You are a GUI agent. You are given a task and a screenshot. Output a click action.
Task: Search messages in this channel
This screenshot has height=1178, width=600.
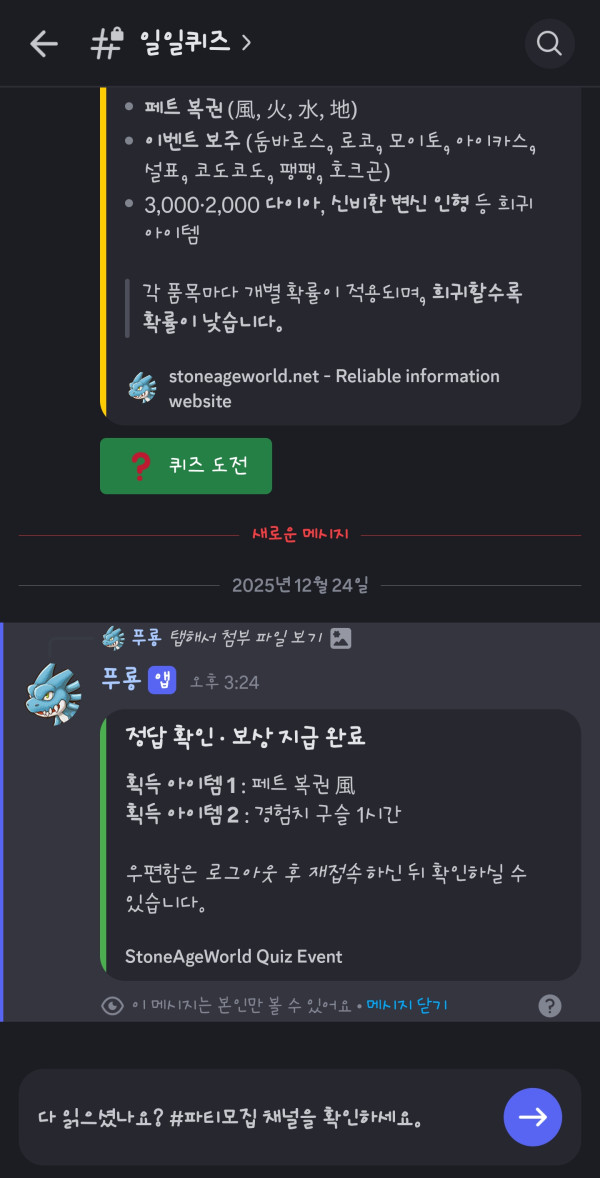(549, 43)
